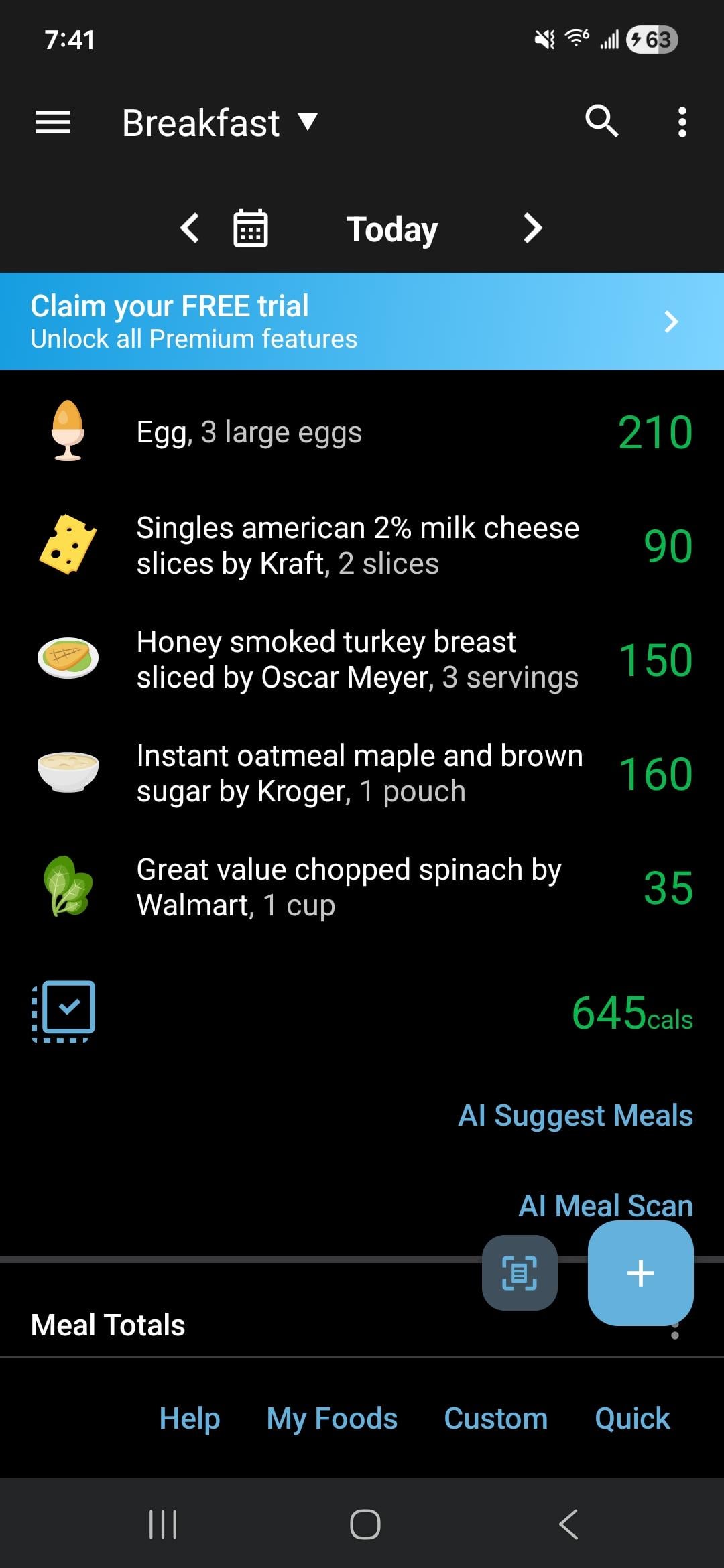
Task: Open AI Suggest Meals
Action: coord(575,1116)
